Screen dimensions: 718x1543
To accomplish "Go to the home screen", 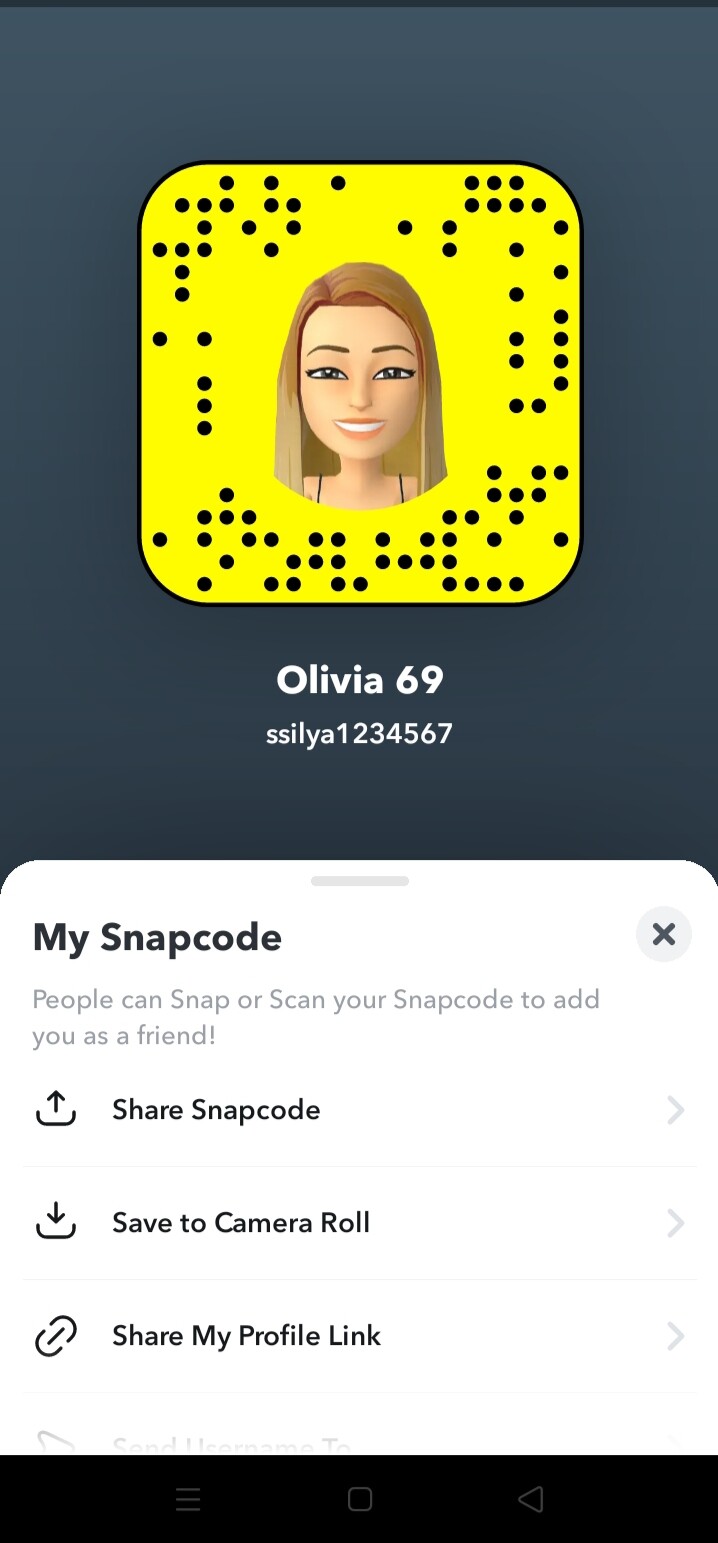I will pyautogui.click(x=359, y=1499).
